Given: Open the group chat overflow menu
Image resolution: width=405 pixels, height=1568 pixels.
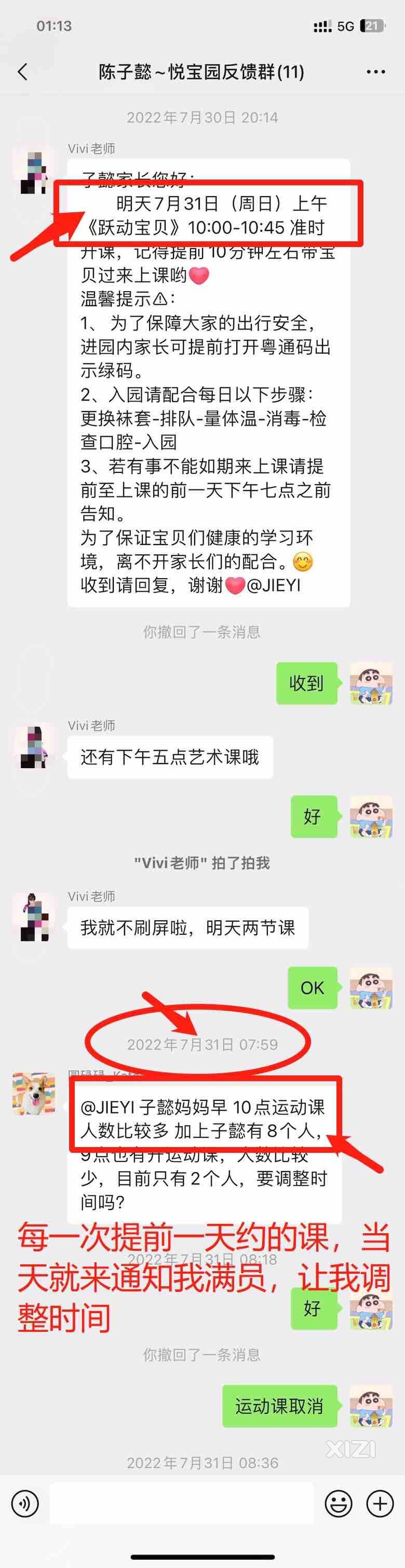Looking at the screenshot, I should pyautogui.click(x=375, y=72).
